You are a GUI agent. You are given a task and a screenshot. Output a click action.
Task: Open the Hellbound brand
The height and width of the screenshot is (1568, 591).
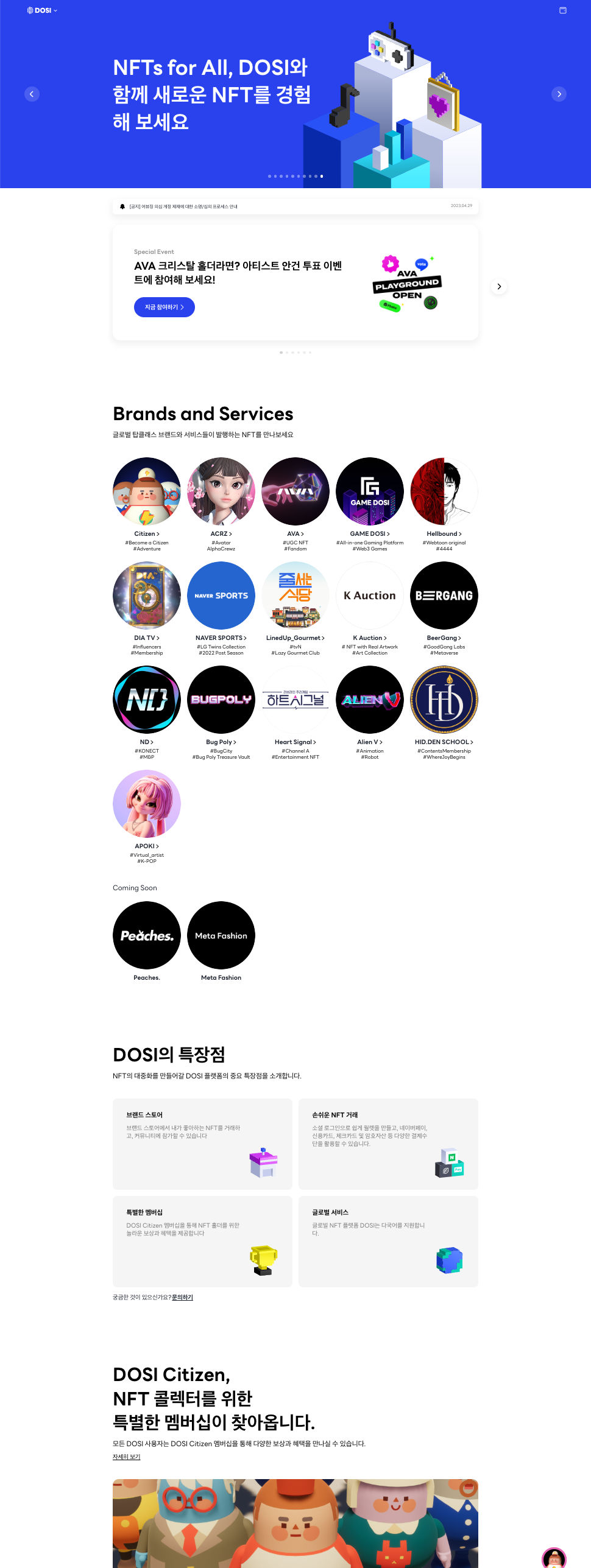click(x=444, y=491)
